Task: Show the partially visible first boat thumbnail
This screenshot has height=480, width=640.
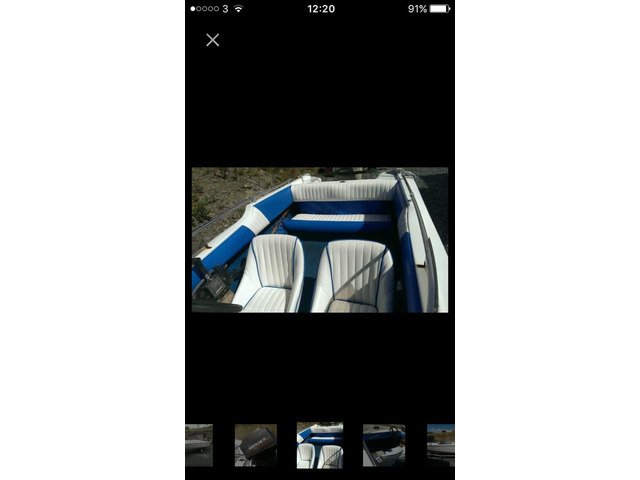Action: click(x=199, y=445)
